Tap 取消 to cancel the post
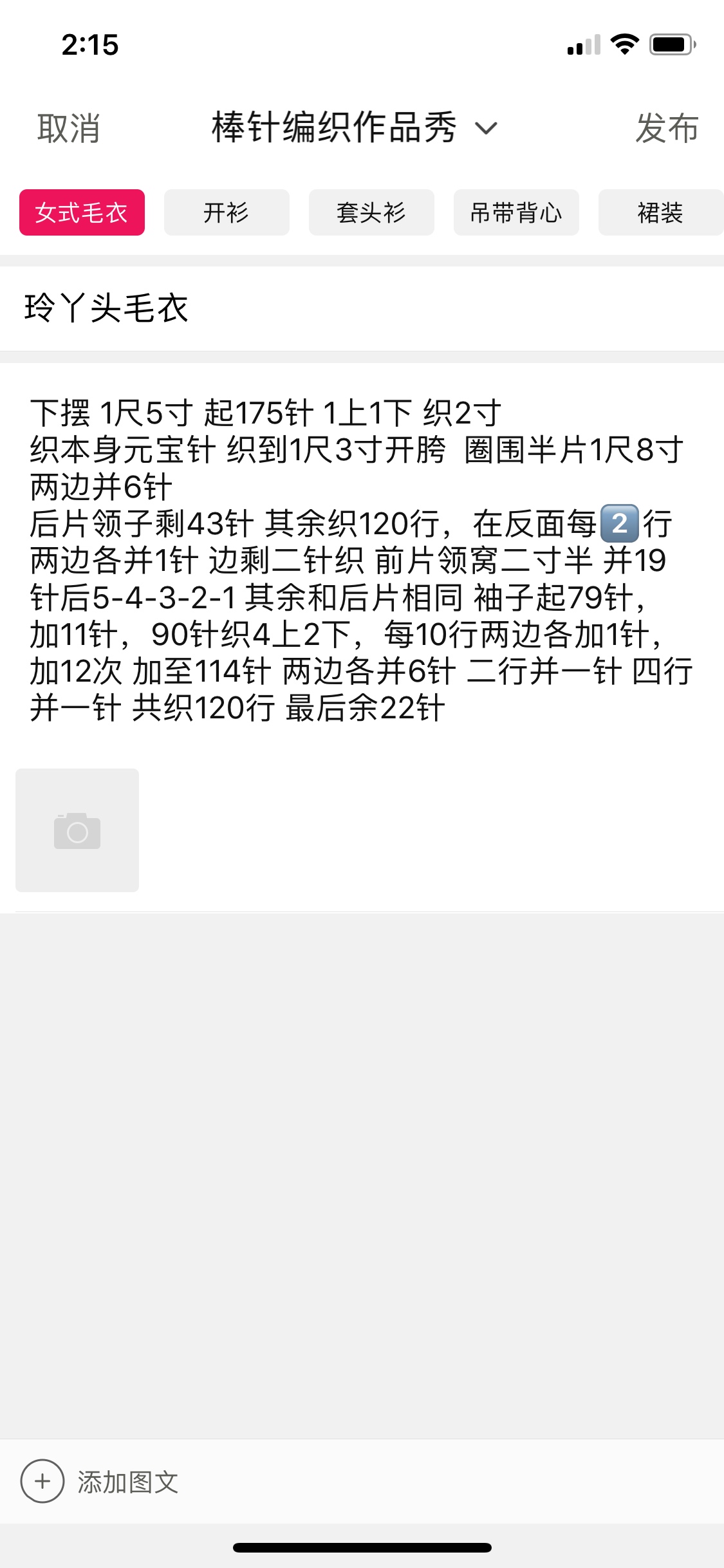The height and width of the screenshot is (1568, 724). click(x=68, y=128)
